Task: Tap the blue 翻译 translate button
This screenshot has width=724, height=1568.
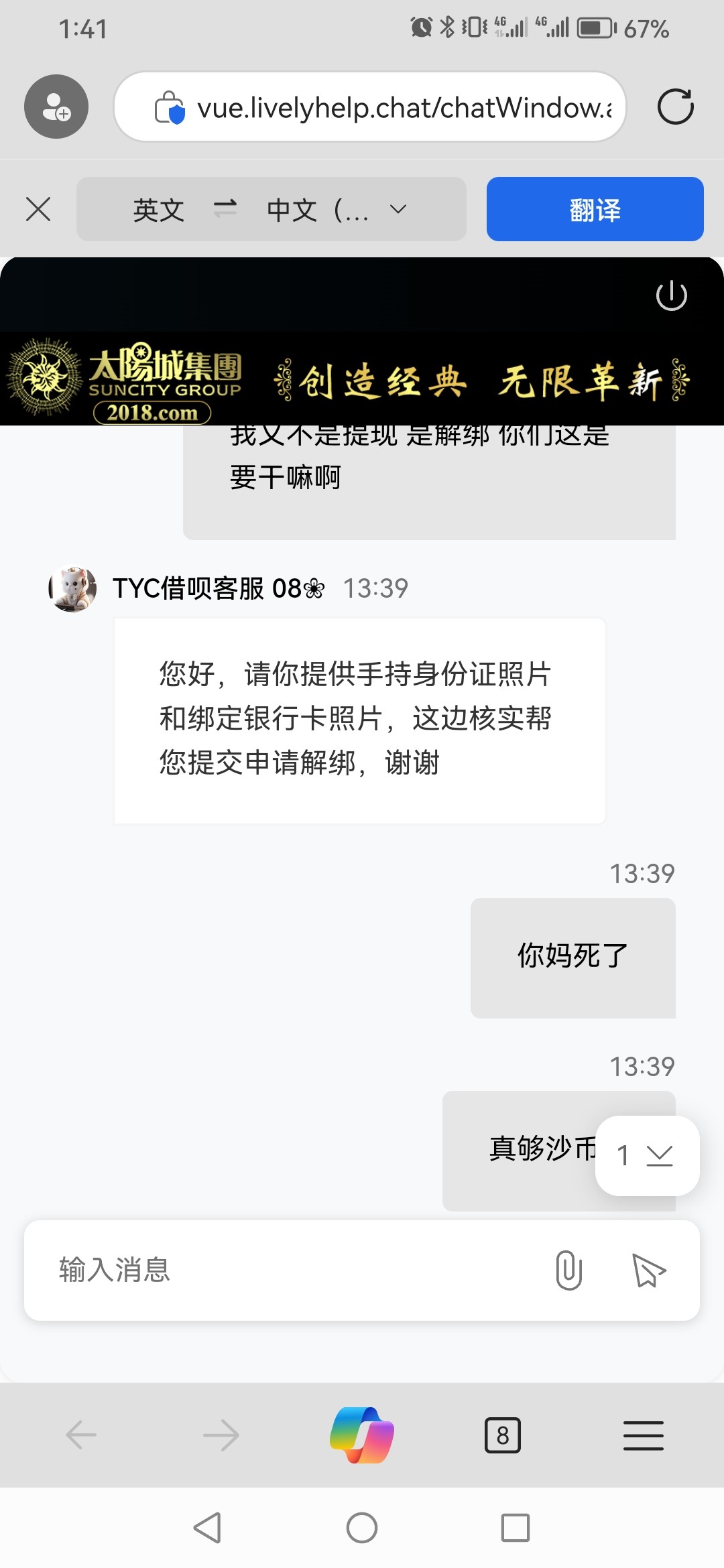Action: (595, 209)
